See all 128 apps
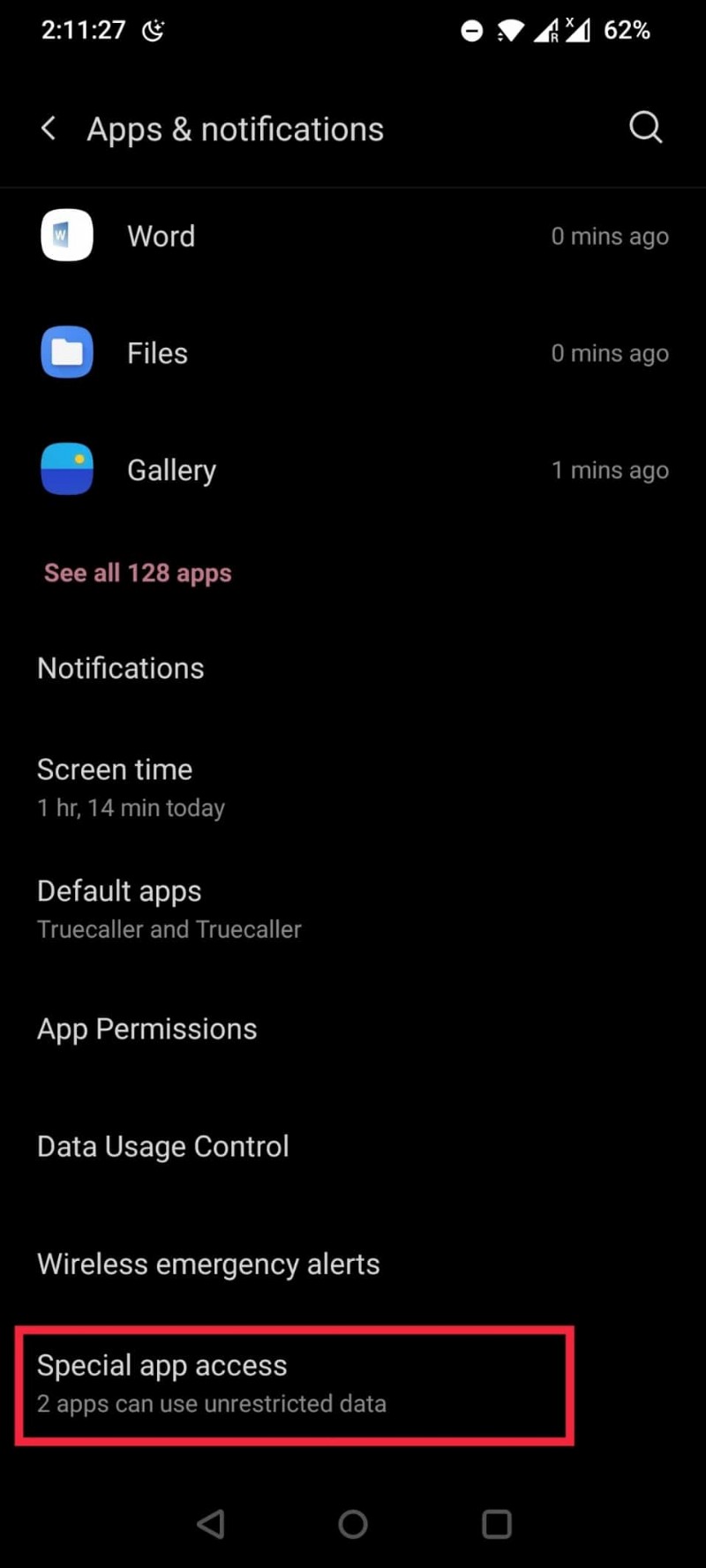706x1568 pixels. 138,573
